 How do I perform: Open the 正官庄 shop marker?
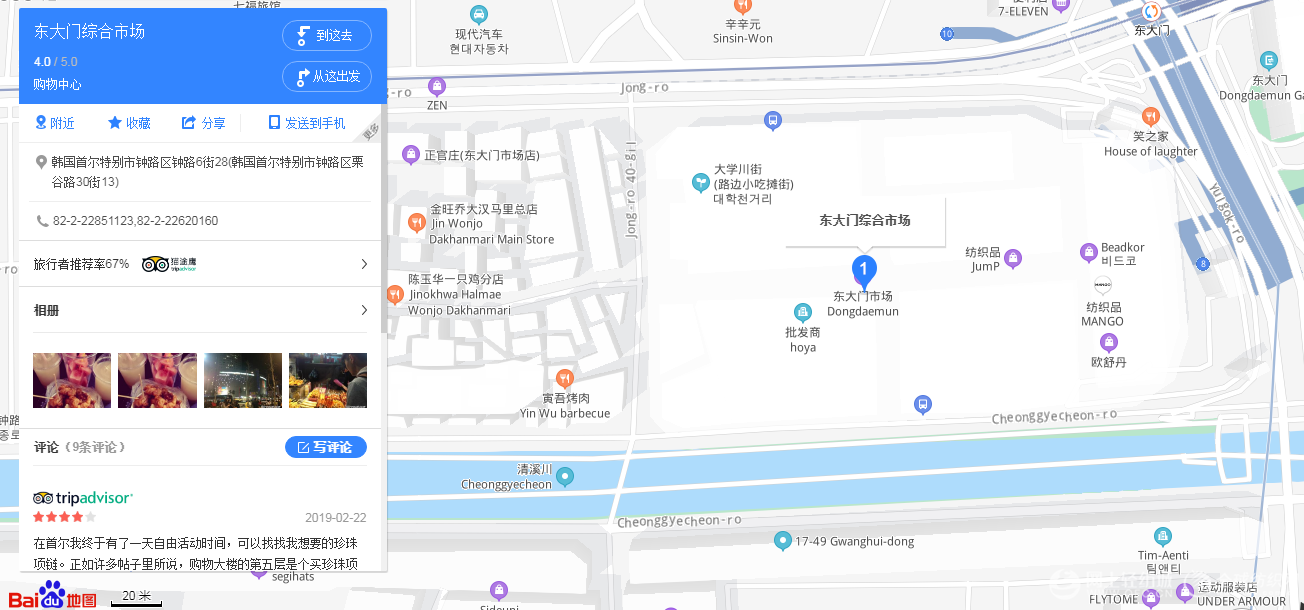[410, 154]
